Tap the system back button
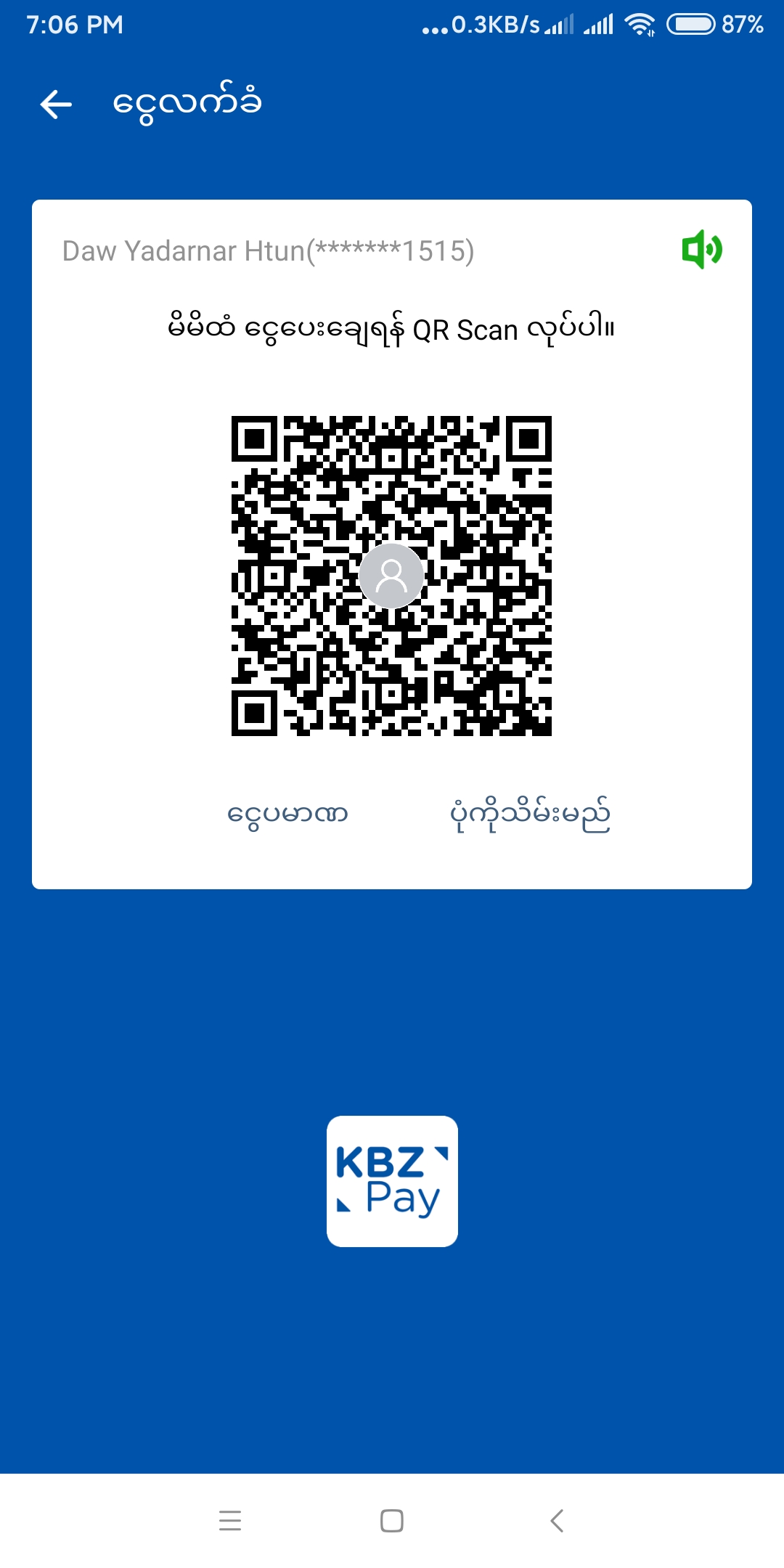The image size is (784, 1568). (x=557, y=1520)
